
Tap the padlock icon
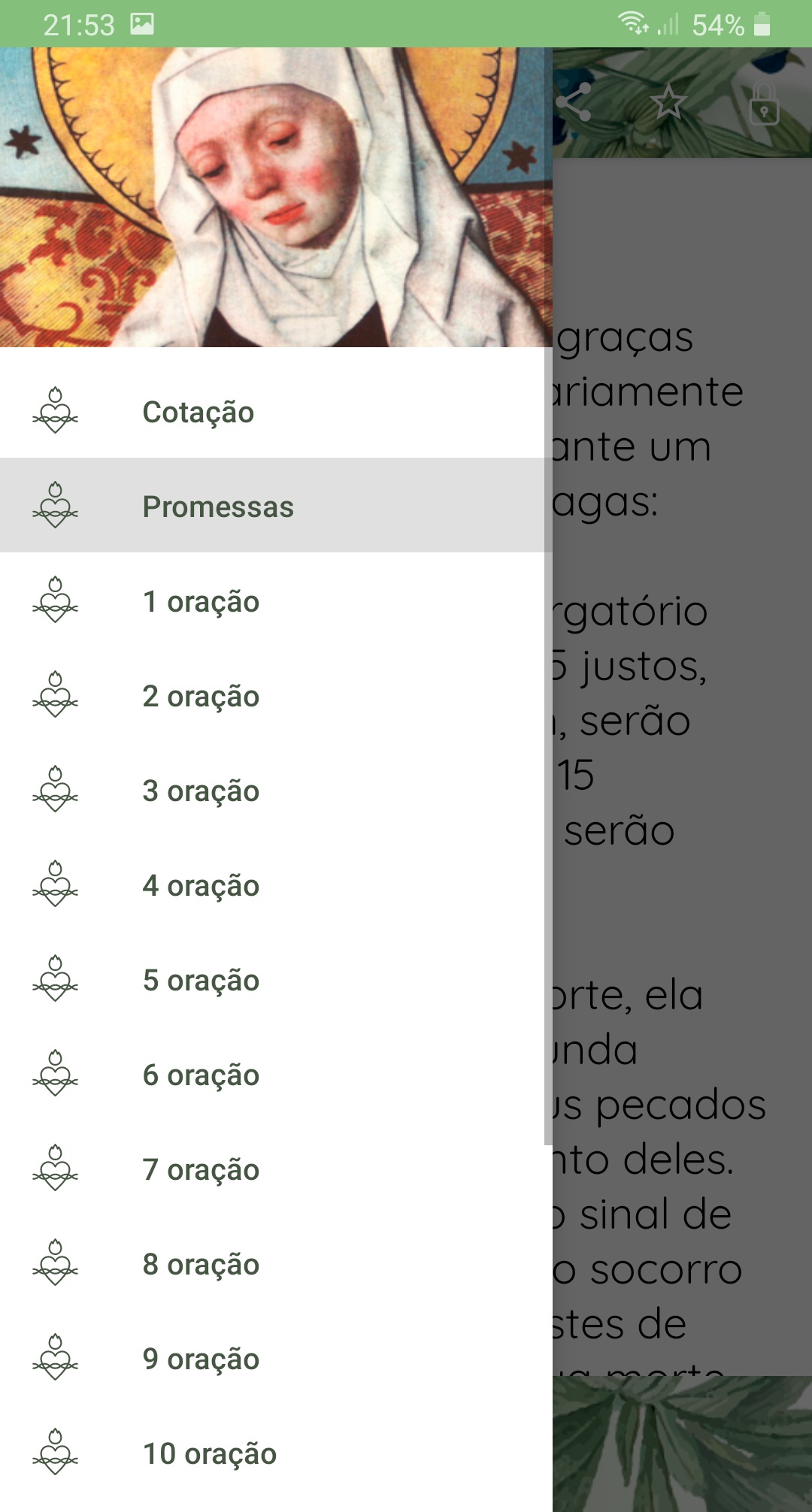tap(764, 103)
